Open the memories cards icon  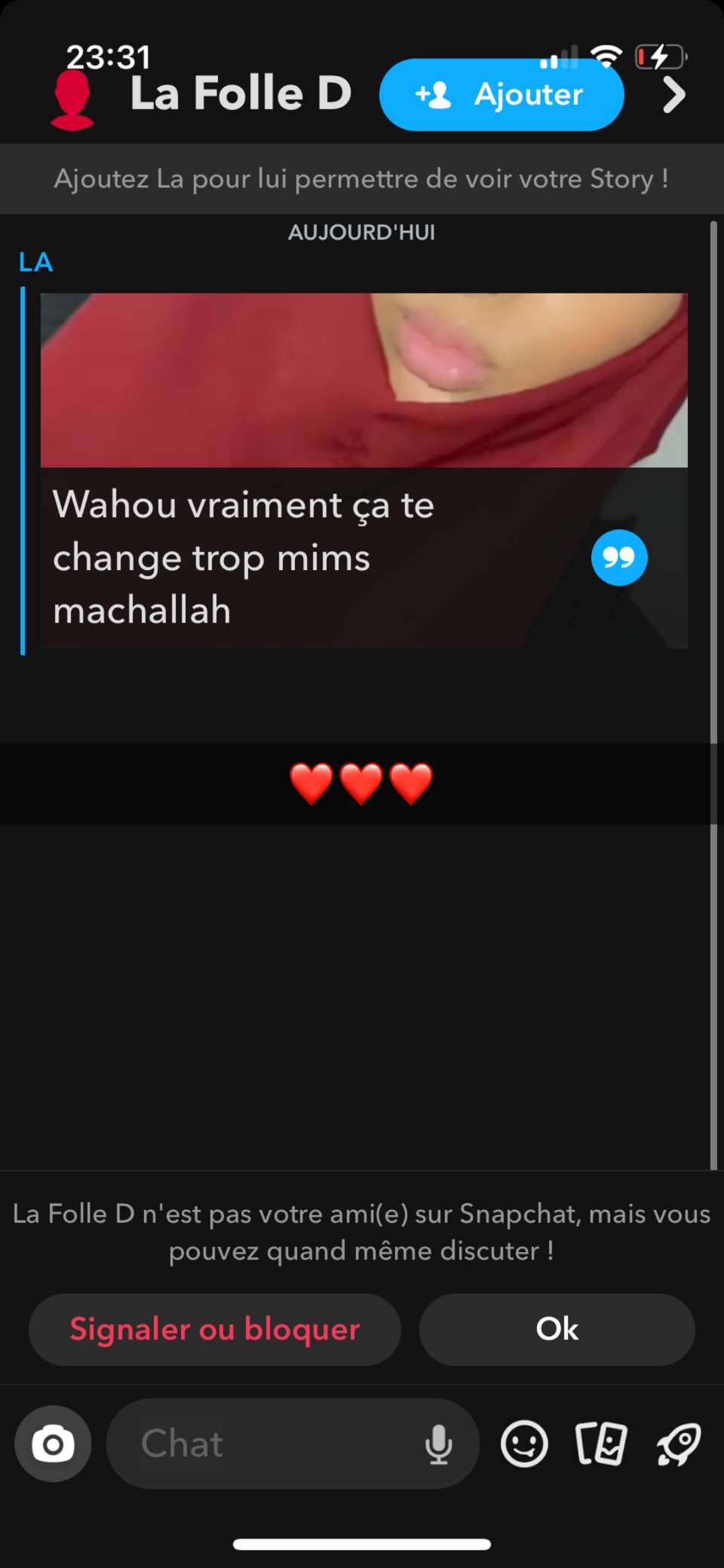pos(601,1444)
